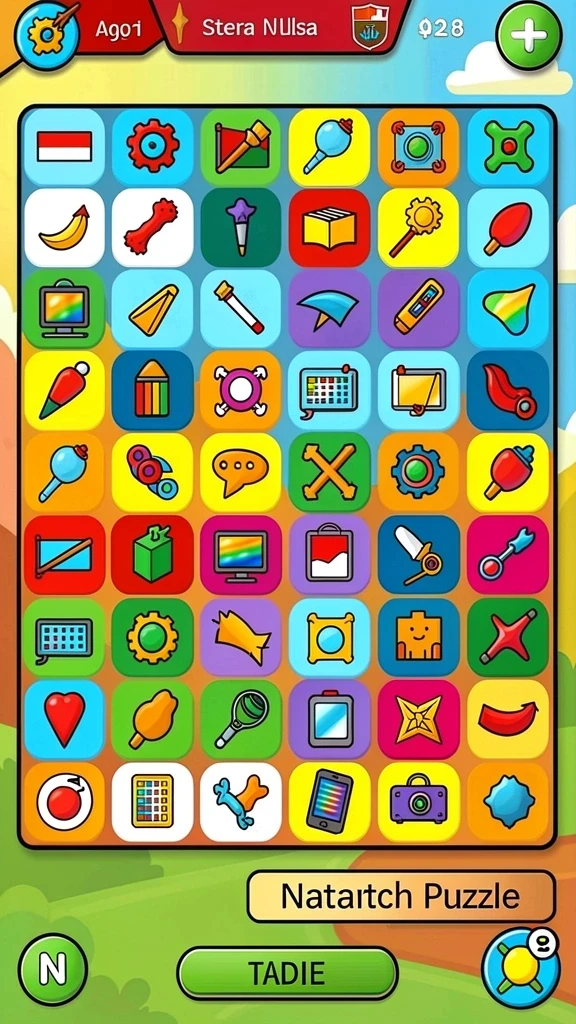The image size is (576, 1024).
Task: Use the yellow hint bulb booster
Action: tap(520, 966)
